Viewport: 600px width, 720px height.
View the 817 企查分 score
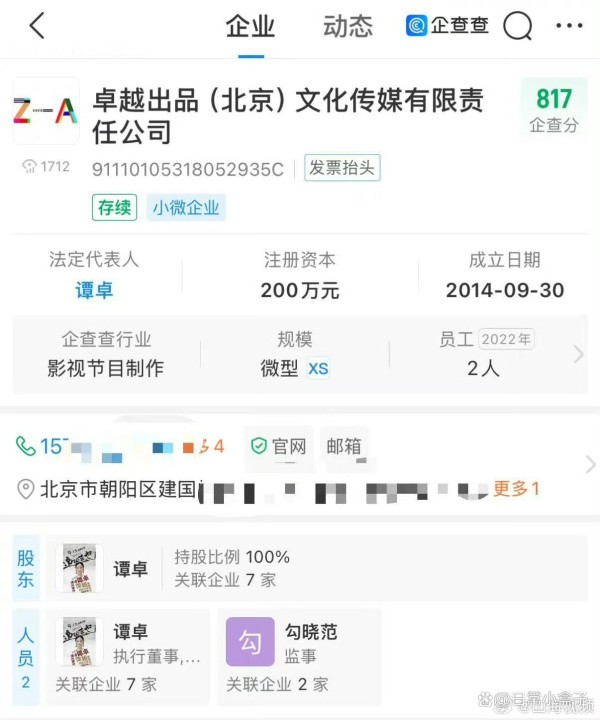click(x=553, y=109)
